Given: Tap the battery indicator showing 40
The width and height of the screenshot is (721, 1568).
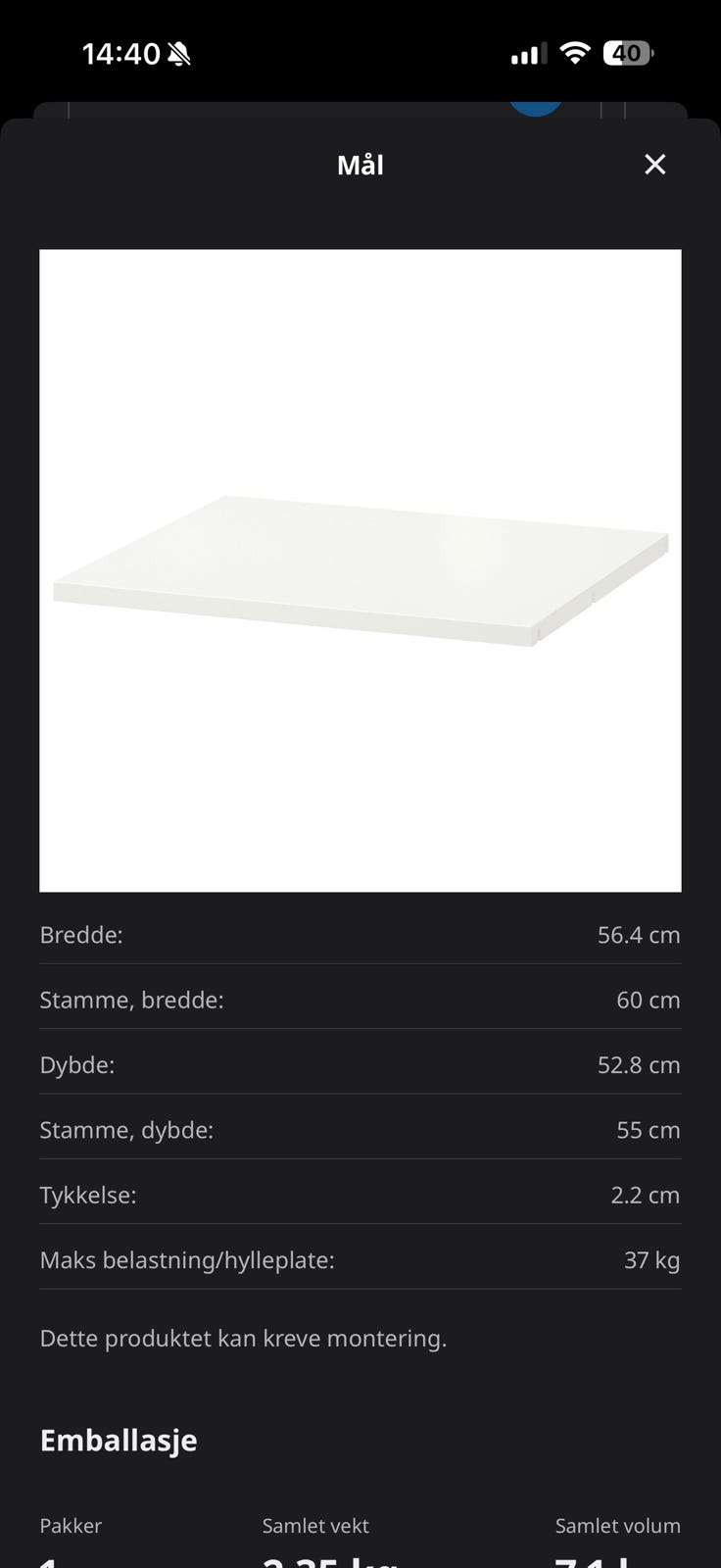Looking at the screenshot, I should coord(631,53).
